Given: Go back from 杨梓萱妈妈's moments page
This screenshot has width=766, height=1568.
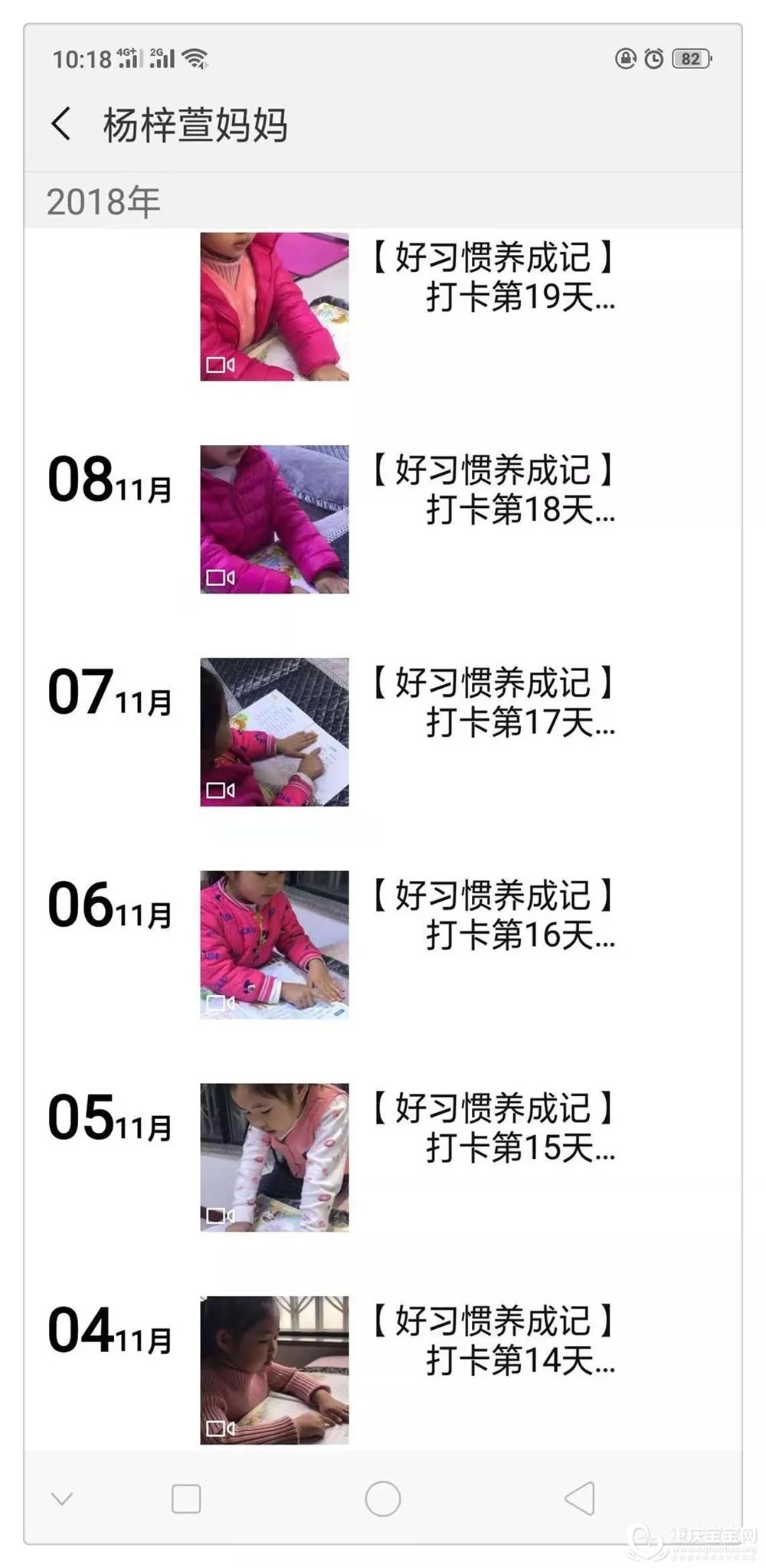Looking at the screenshot, I should (61, 124).
